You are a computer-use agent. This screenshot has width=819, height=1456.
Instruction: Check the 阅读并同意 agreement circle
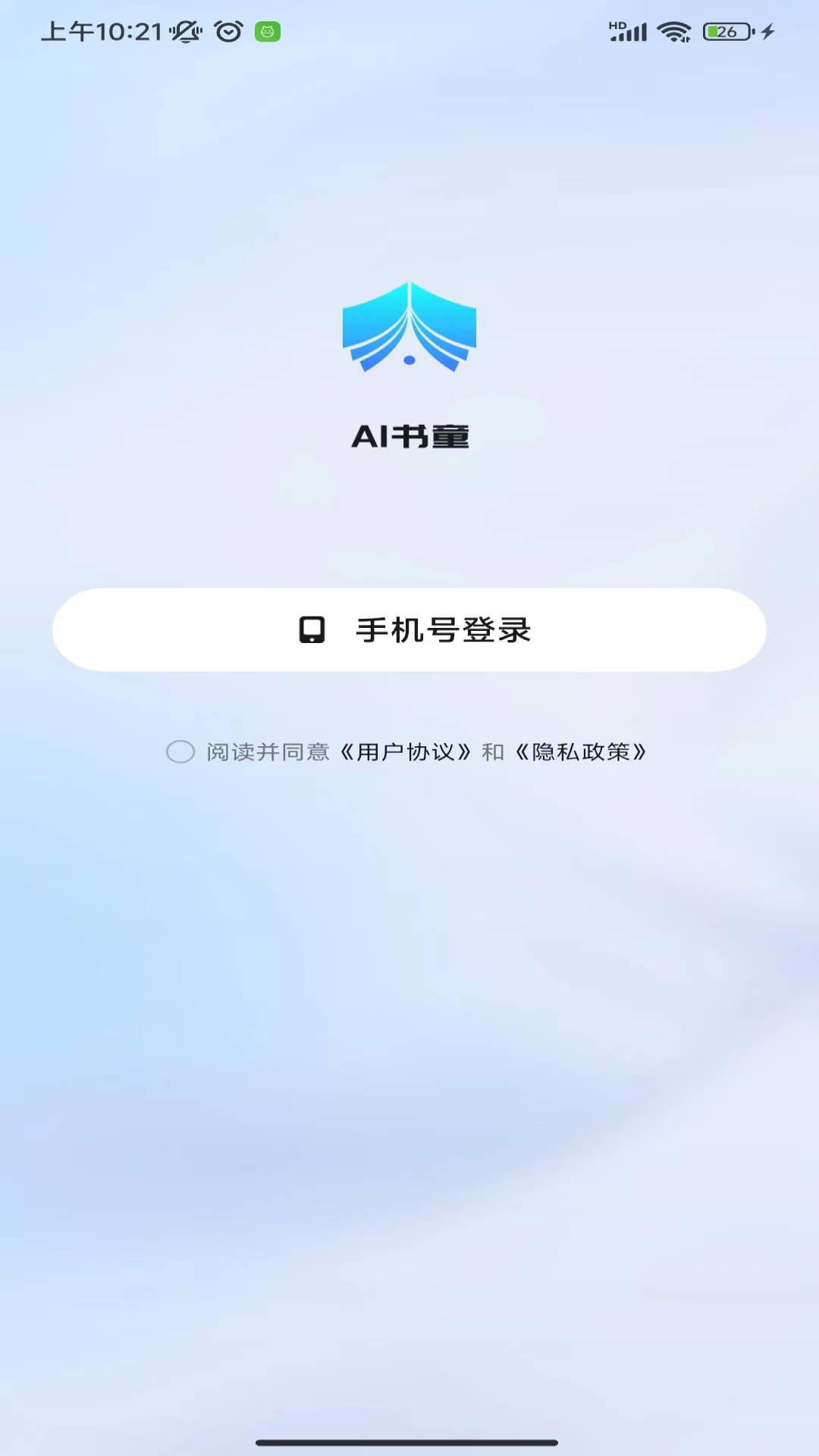[180, 752]
